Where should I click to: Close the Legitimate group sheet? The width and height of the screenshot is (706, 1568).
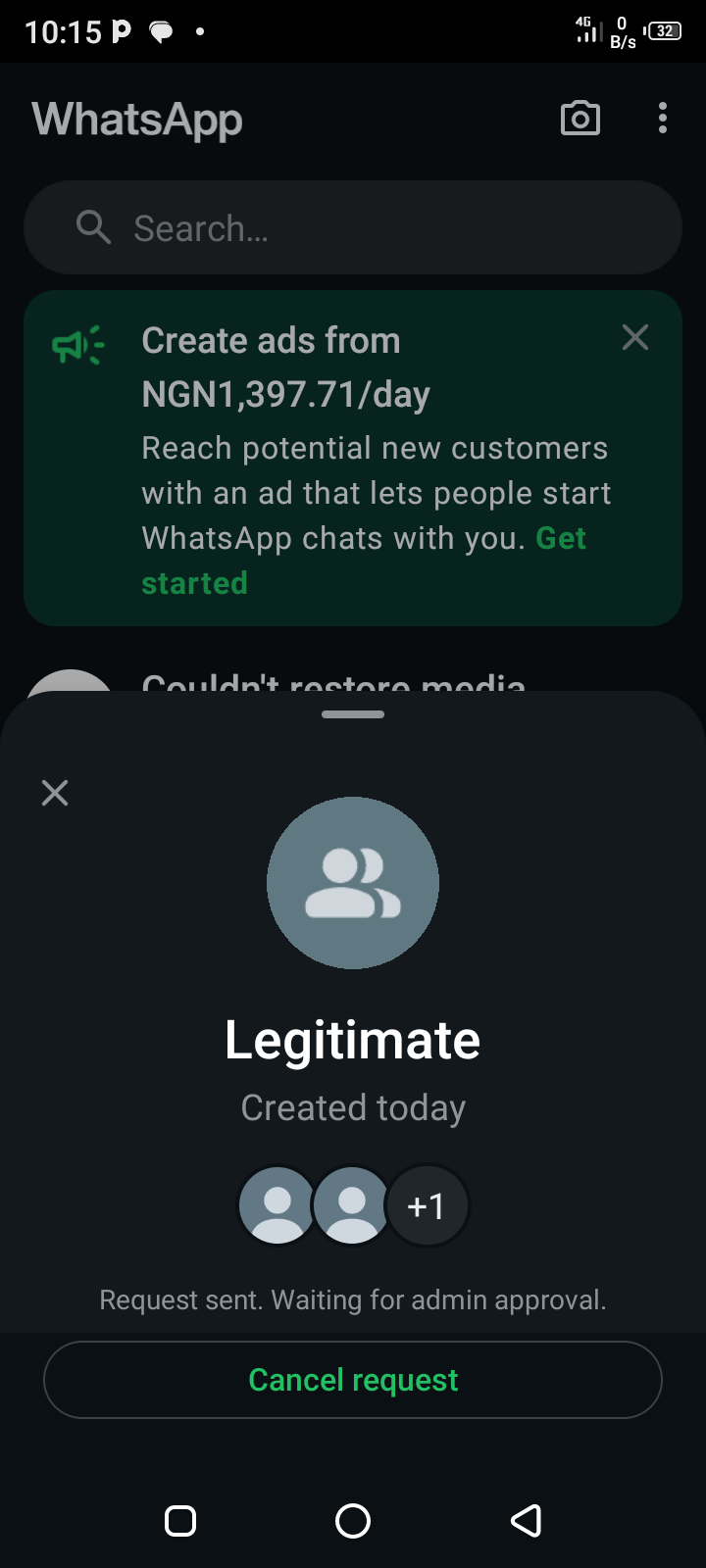click(x=55, y=793)
